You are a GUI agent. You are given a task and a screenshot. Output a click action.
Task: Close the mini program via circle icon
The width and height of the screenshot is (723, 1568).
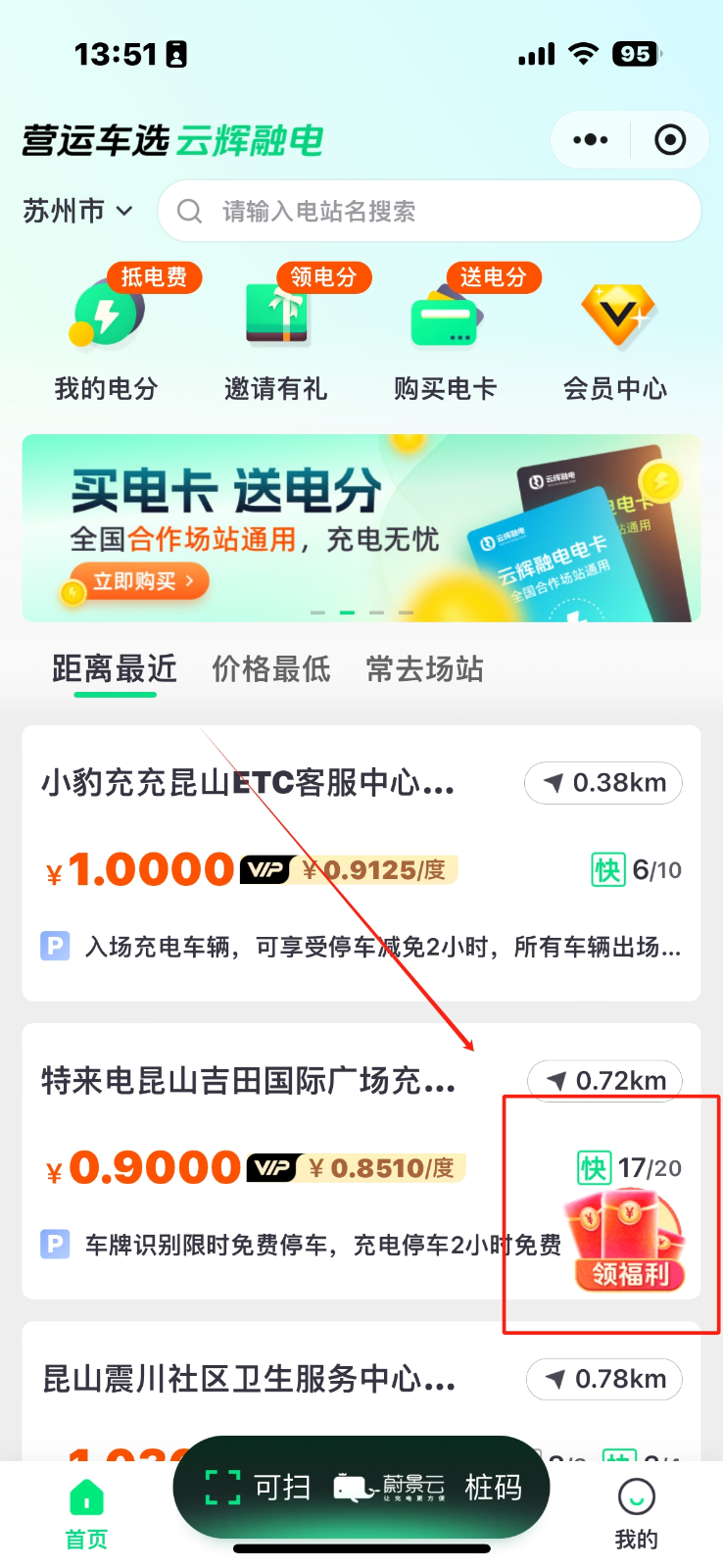coord(670,140)
